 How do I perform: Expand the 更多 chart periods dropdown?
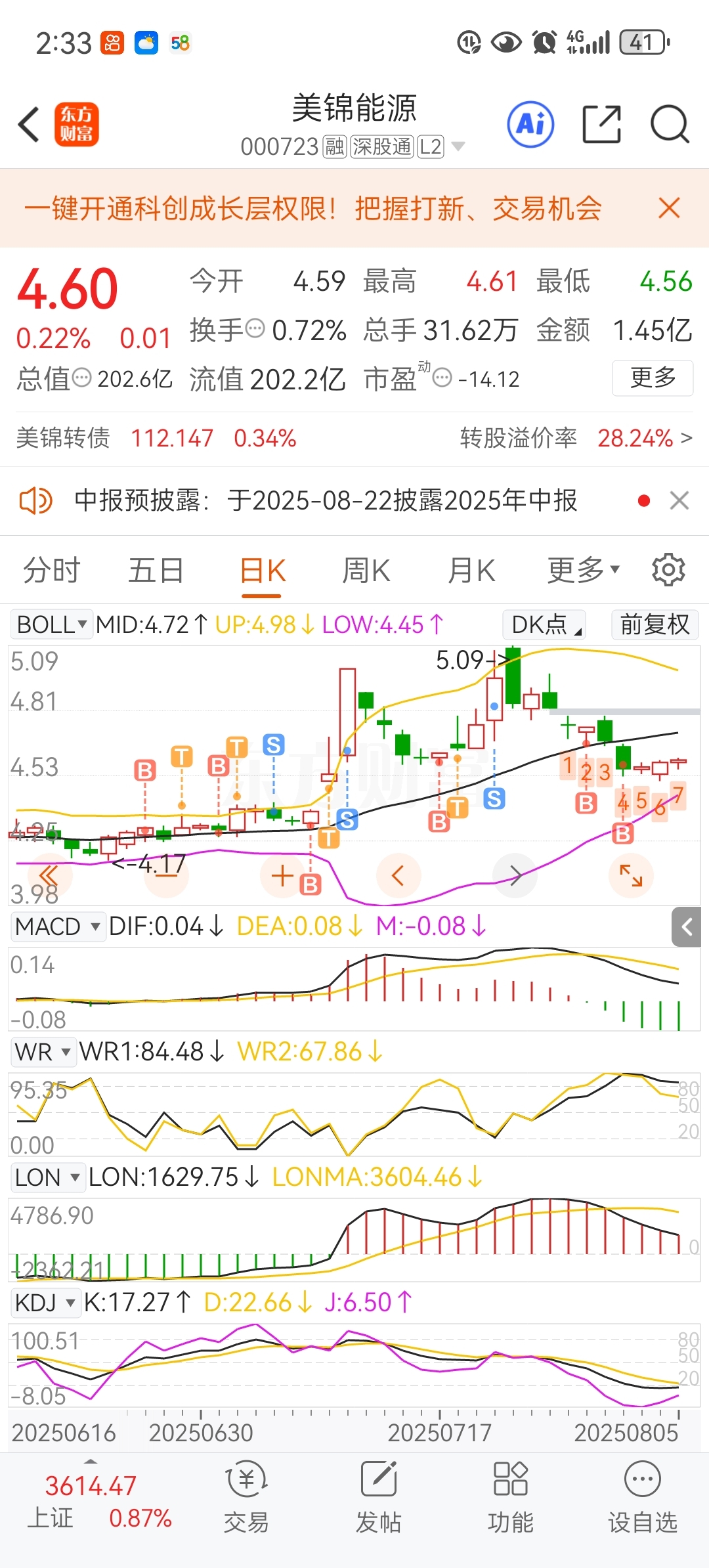(x=583, y=570)
